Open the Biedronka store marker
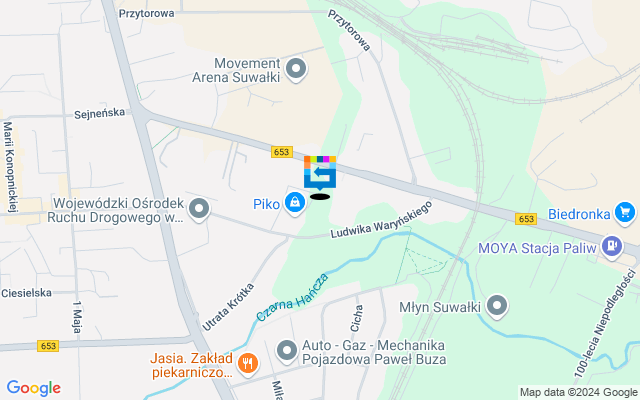This screenshot has width=640, height=400. 626,212
